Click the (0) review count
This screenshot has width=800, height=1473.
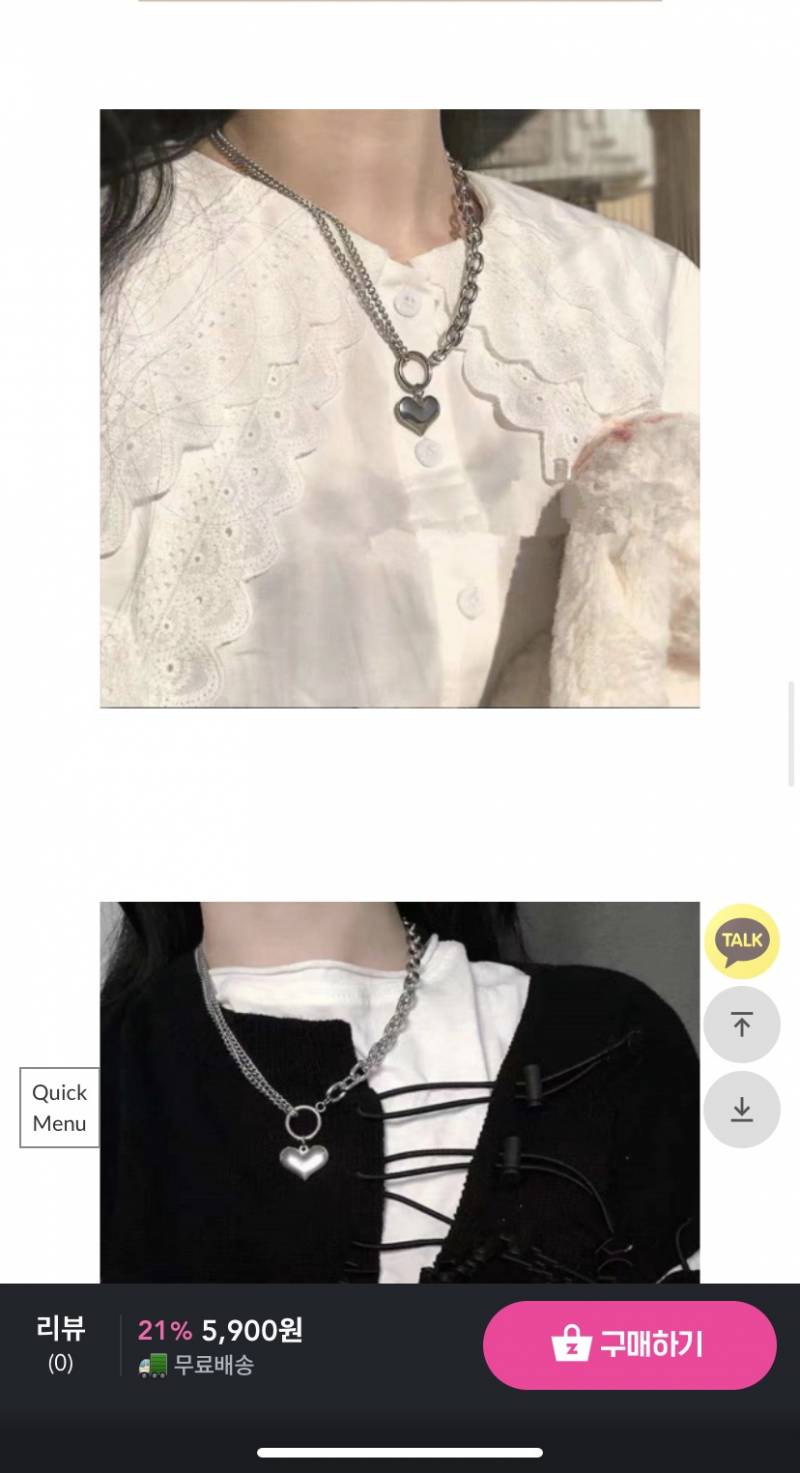tap(60, 1360)
